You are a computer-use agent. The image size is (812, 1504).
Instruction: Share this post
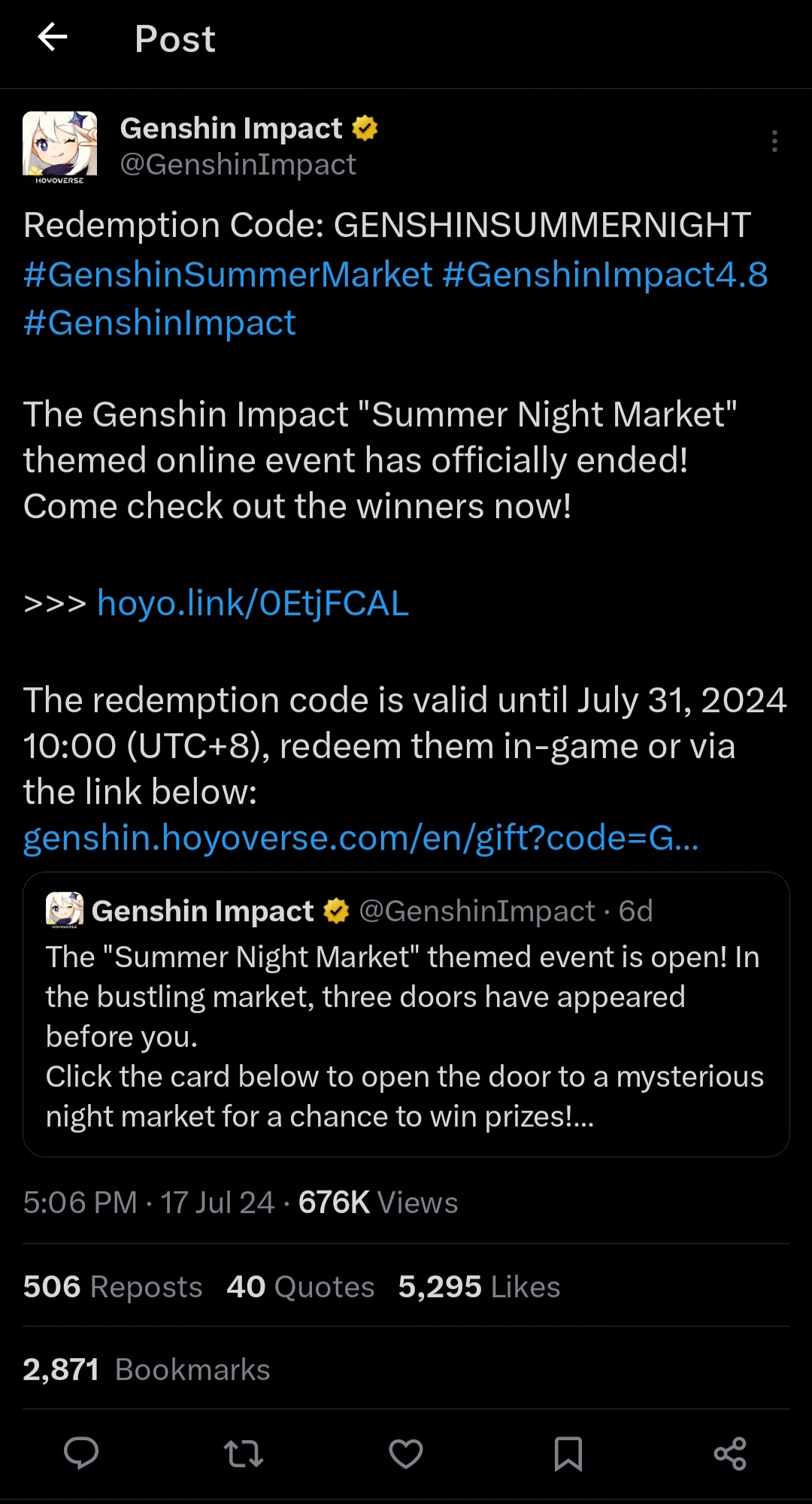tap(729, 1453)
